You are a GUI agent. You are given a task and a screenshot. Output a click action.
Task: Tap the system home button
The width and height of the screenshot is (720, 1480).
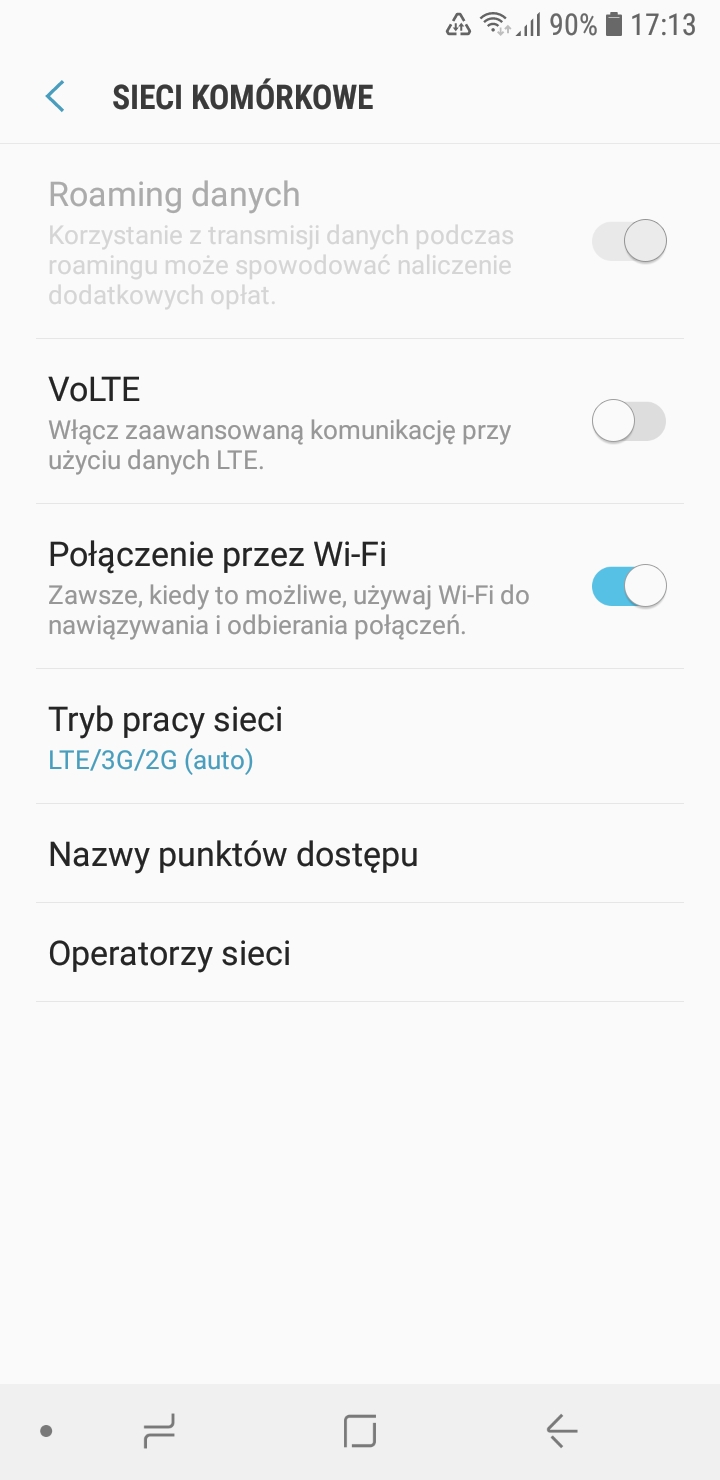click(x=360, y=1431)
